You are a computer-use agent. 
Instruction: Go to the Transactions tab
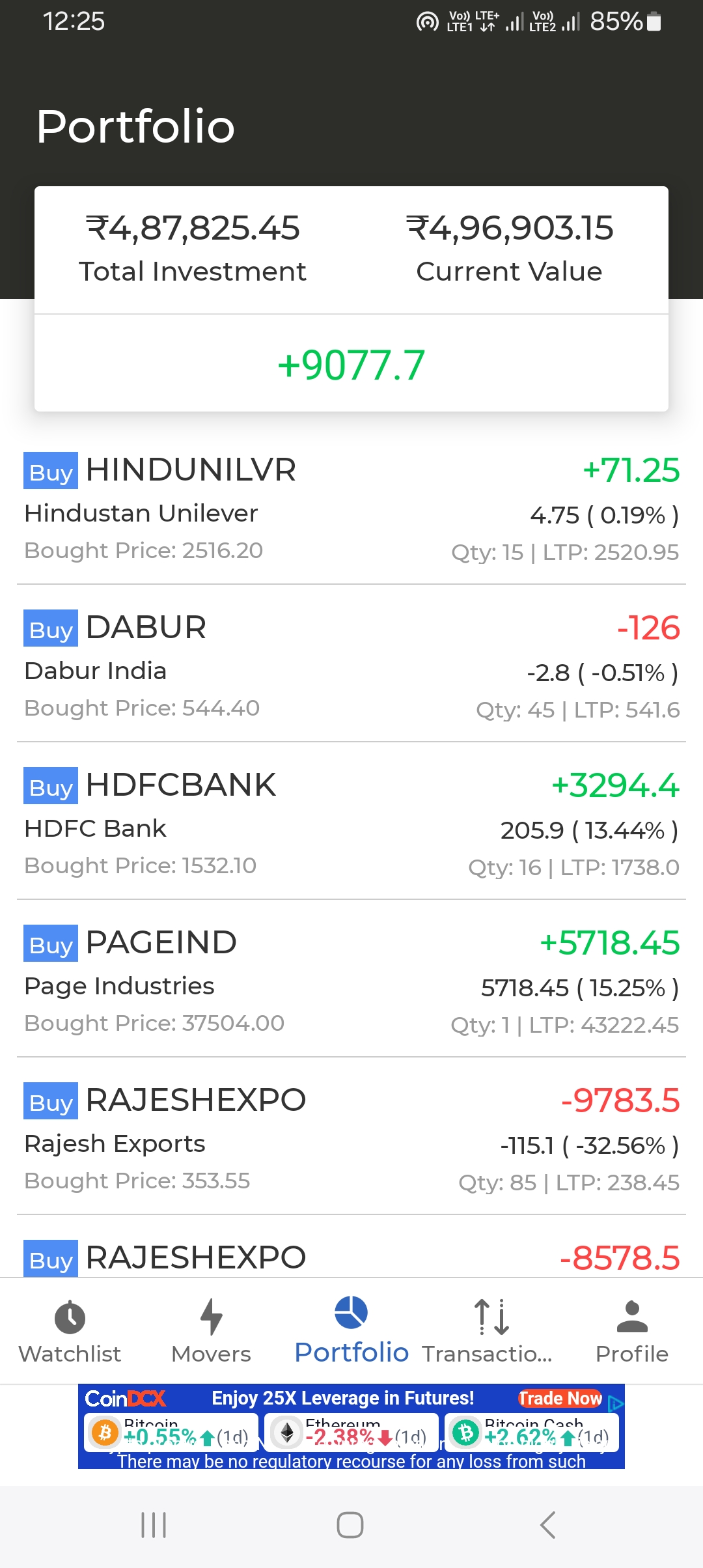(491, 1331)
